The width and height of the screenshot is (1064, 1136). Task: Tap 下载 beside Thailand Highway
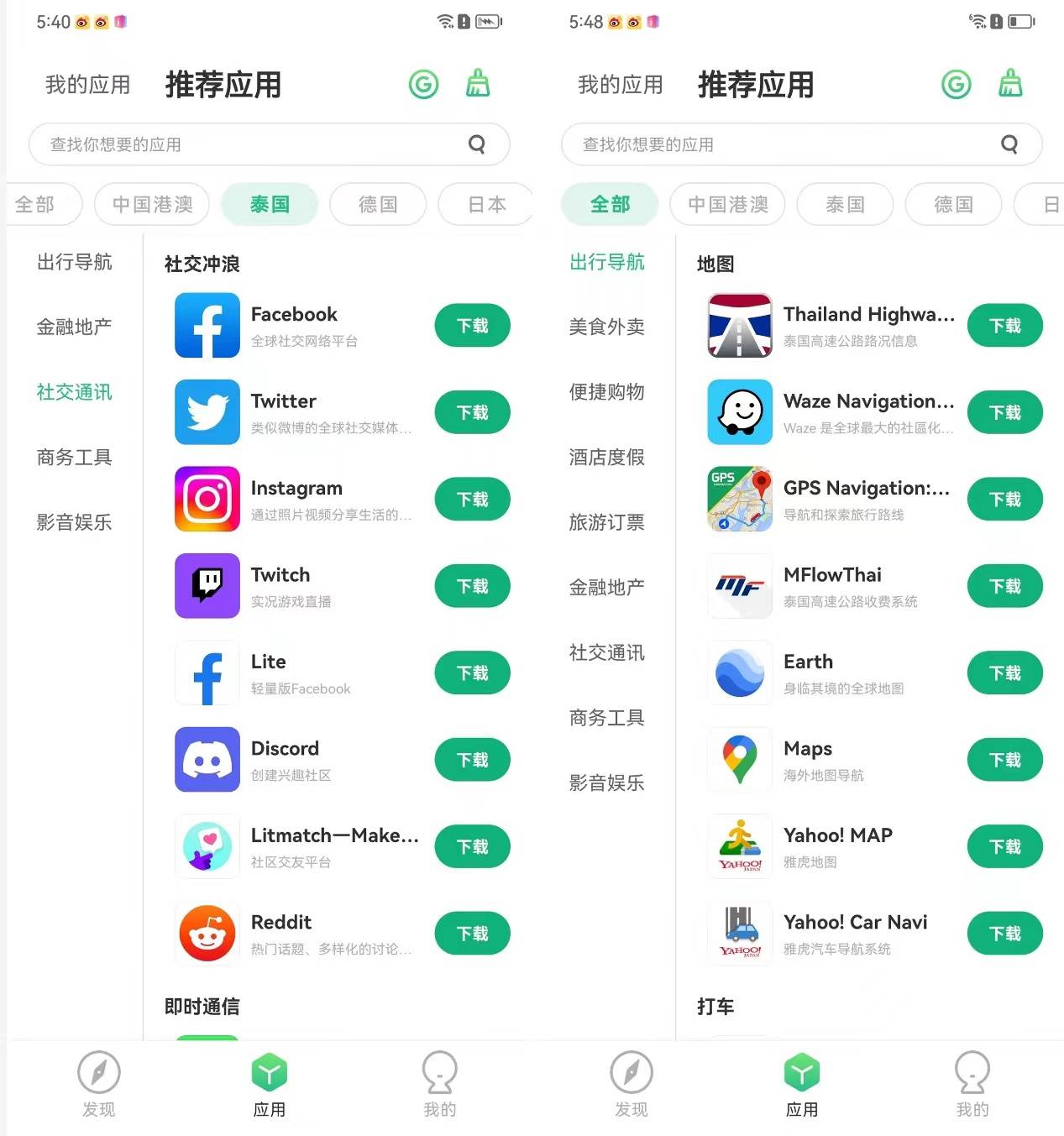pyautogui.click(x=1004, y=326)
